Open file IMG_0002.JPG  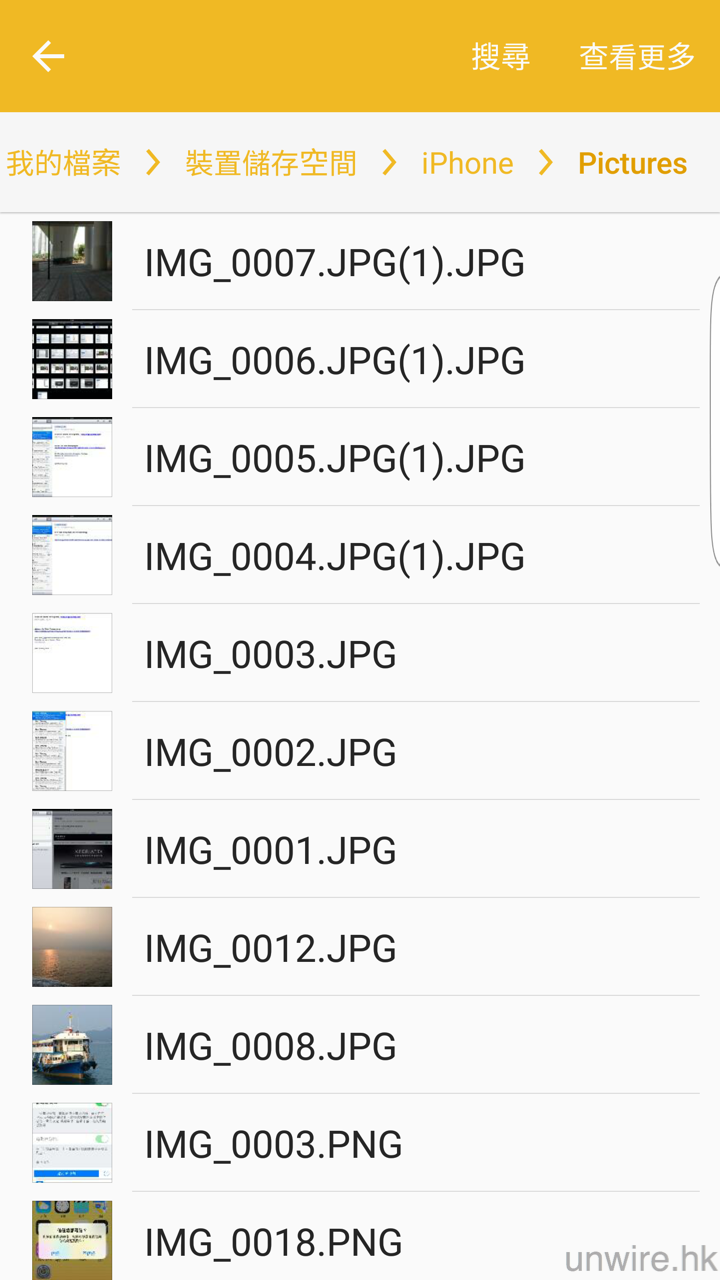270,753
